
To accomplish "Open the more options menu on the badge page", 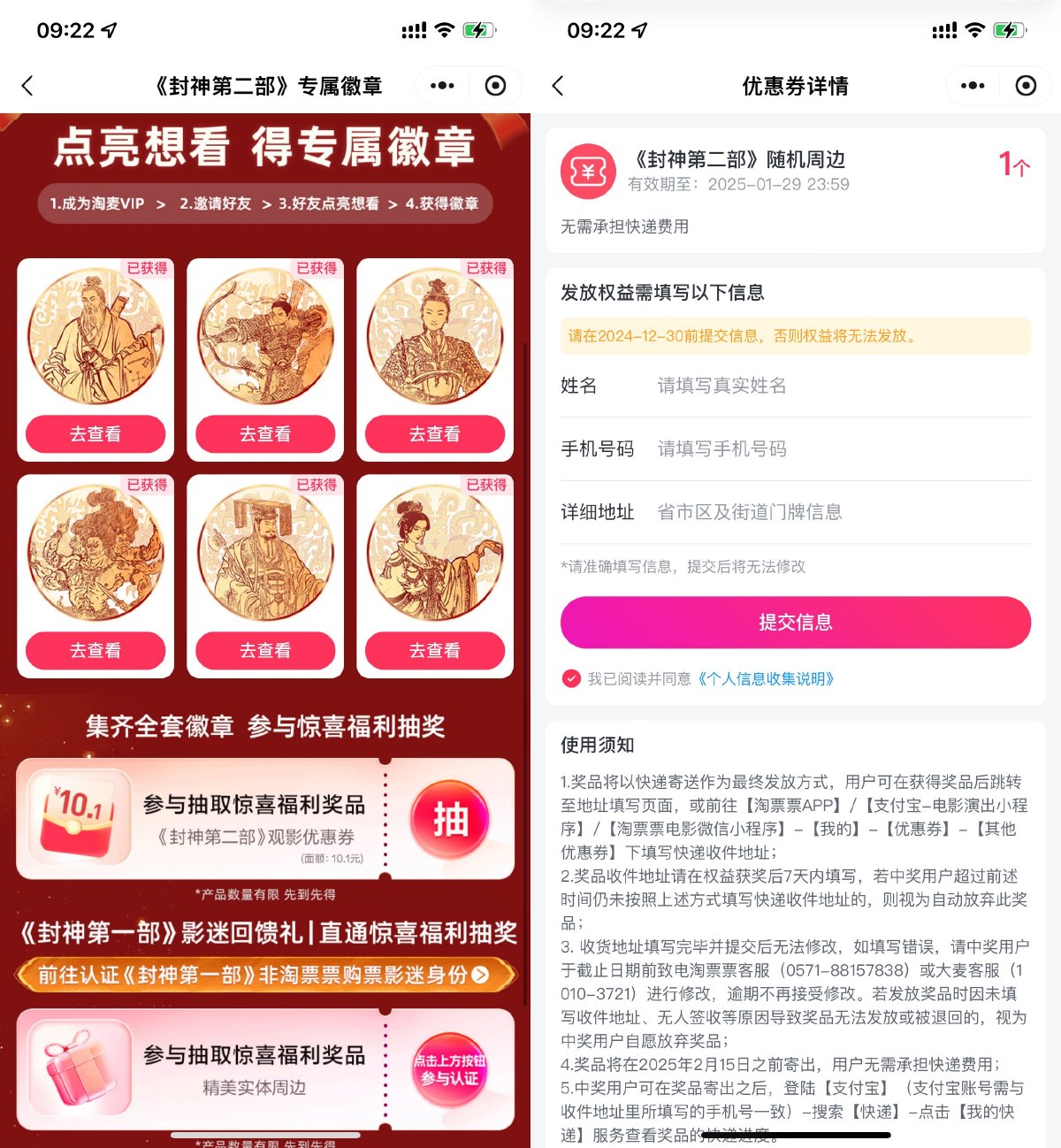I will [441, 86].
